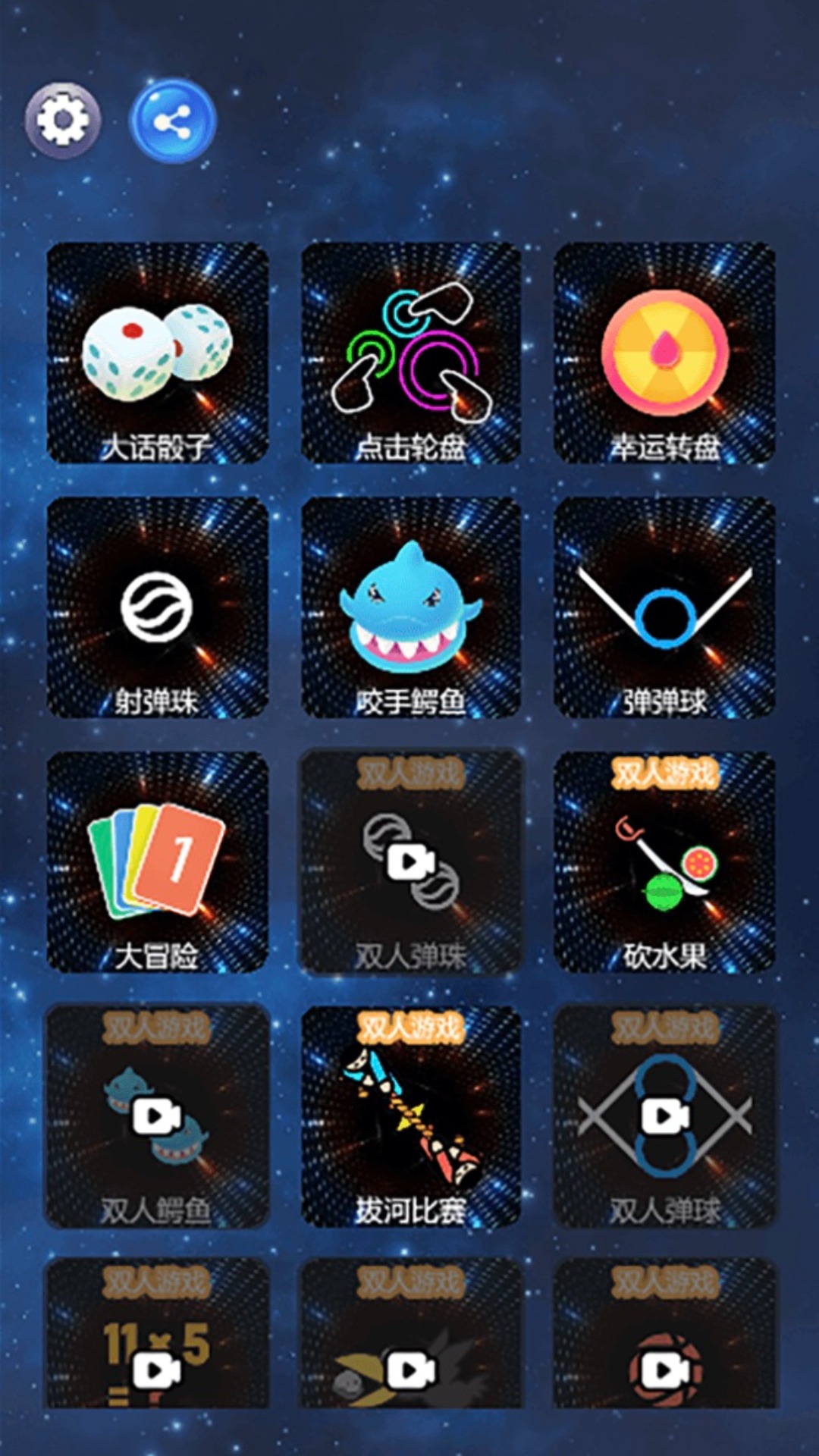819x1456 pixels.
Task: Open the 咬手鳄鱼 crocodile game
Action: [409, 610]
